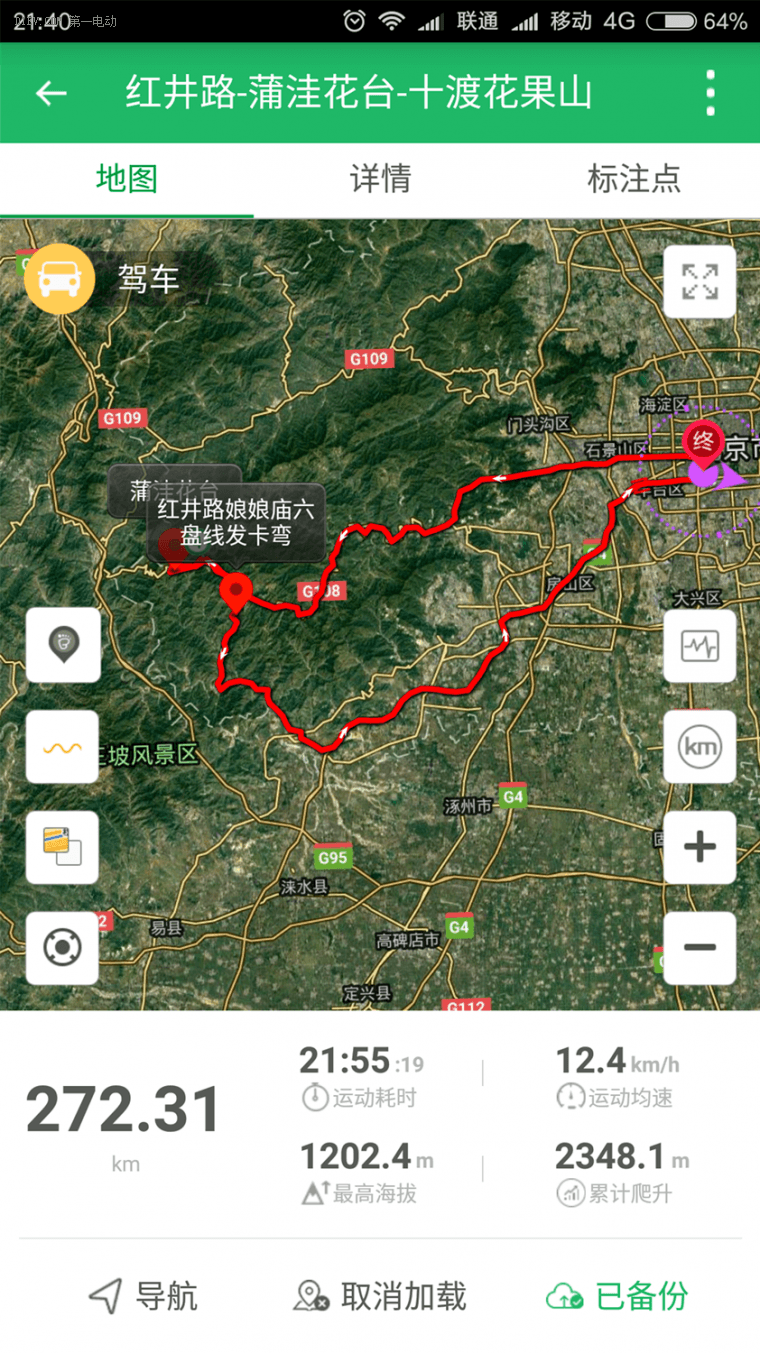The width and height of the screenshot is (760, 1353).
Task: Tap the wavy track line button
Action: 62,747
